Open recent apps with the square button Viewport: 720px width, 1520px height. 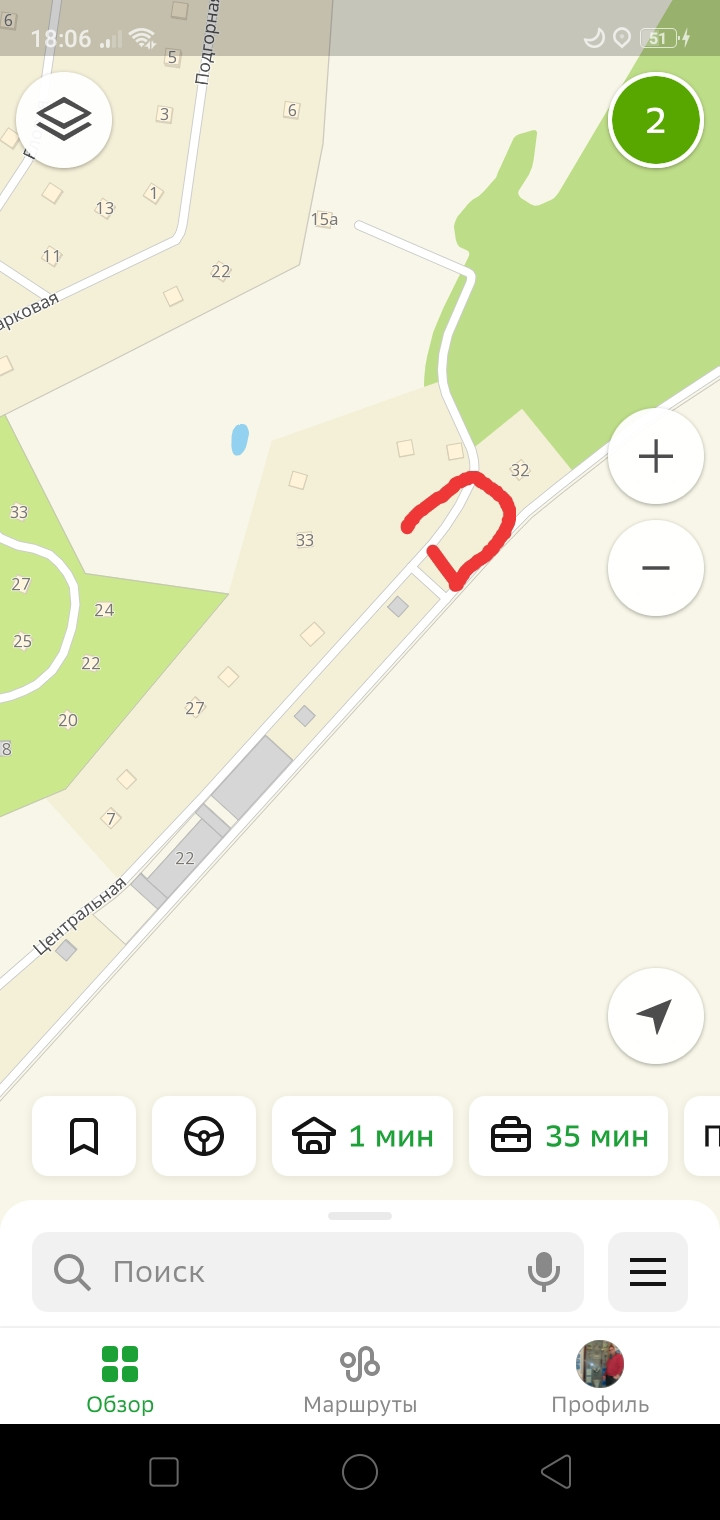click(x=164, y=1472)
